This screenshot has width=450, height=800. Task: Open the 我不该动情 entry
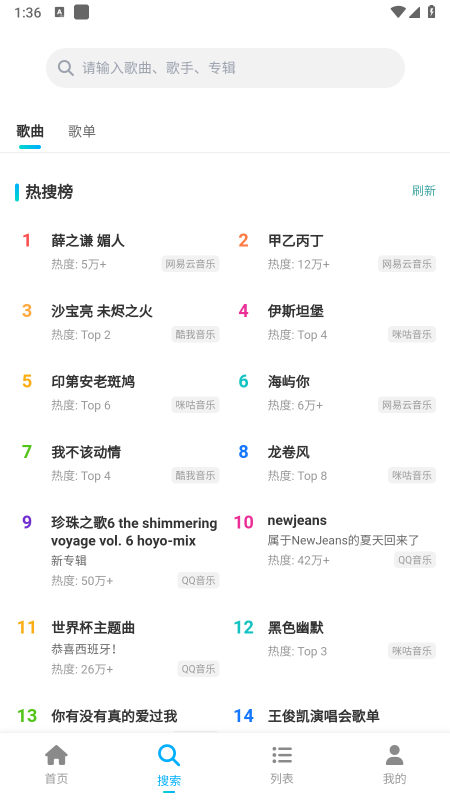pos(118,463)
